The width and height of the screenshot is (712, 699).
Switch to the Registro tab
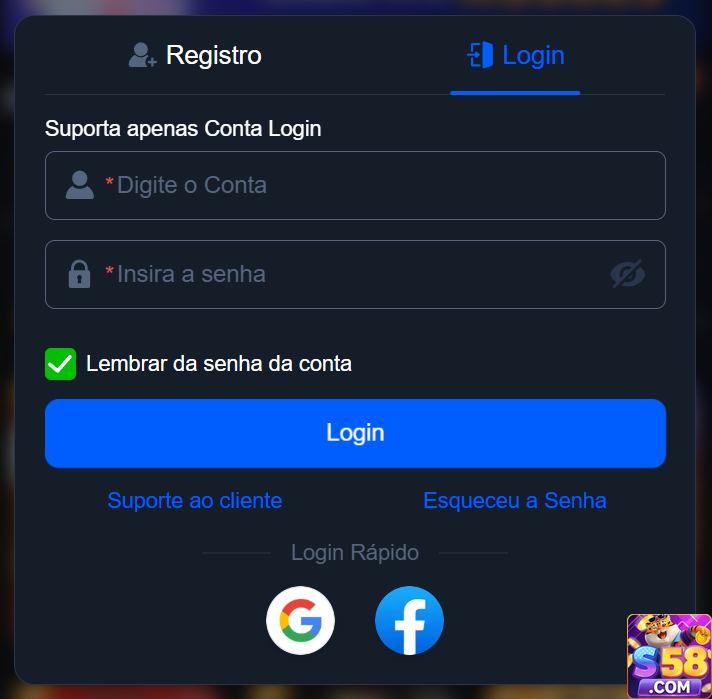[x=196, y=55]
